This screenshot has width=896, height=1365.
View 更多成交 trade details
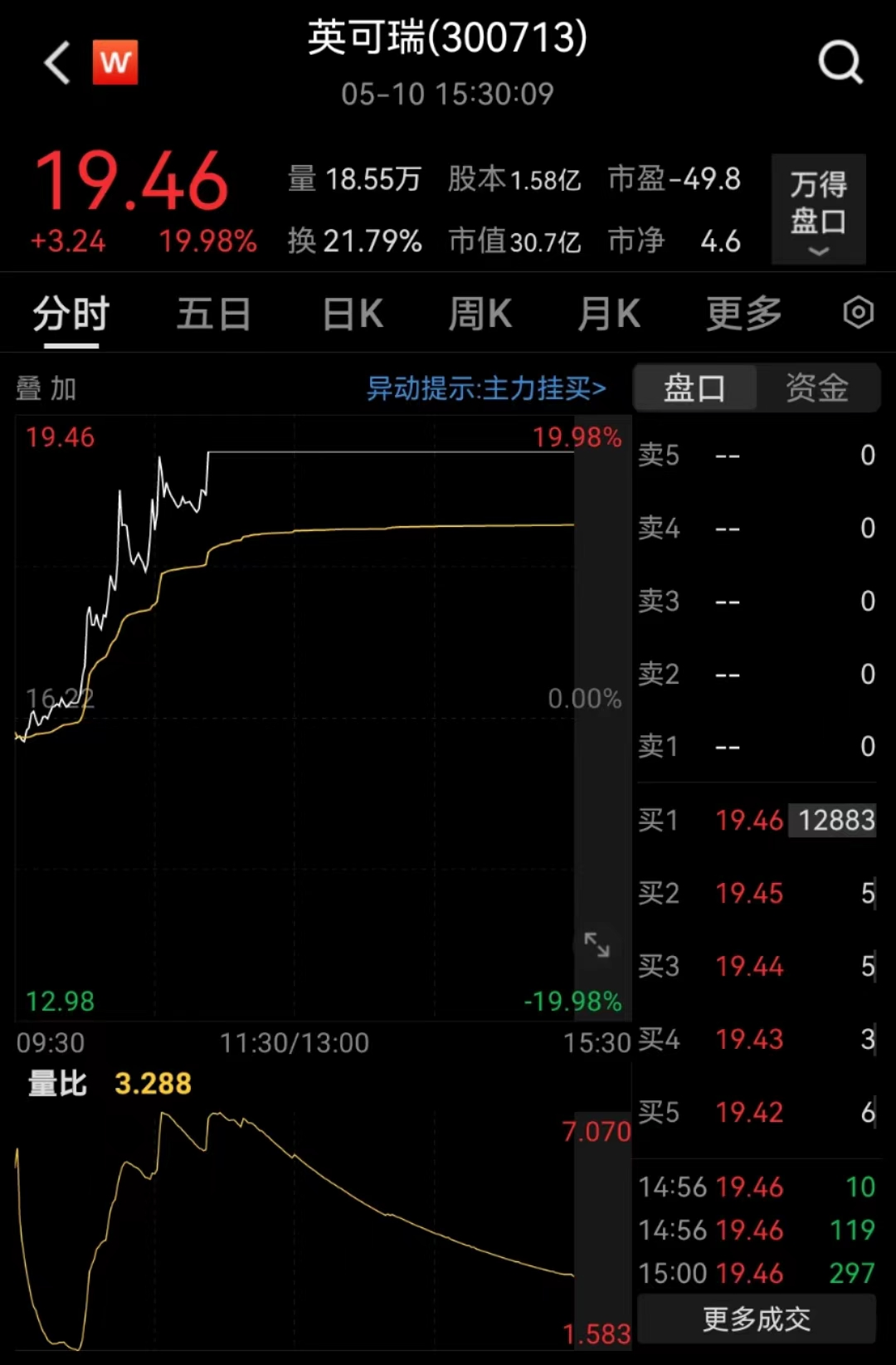click(756, 1319)
